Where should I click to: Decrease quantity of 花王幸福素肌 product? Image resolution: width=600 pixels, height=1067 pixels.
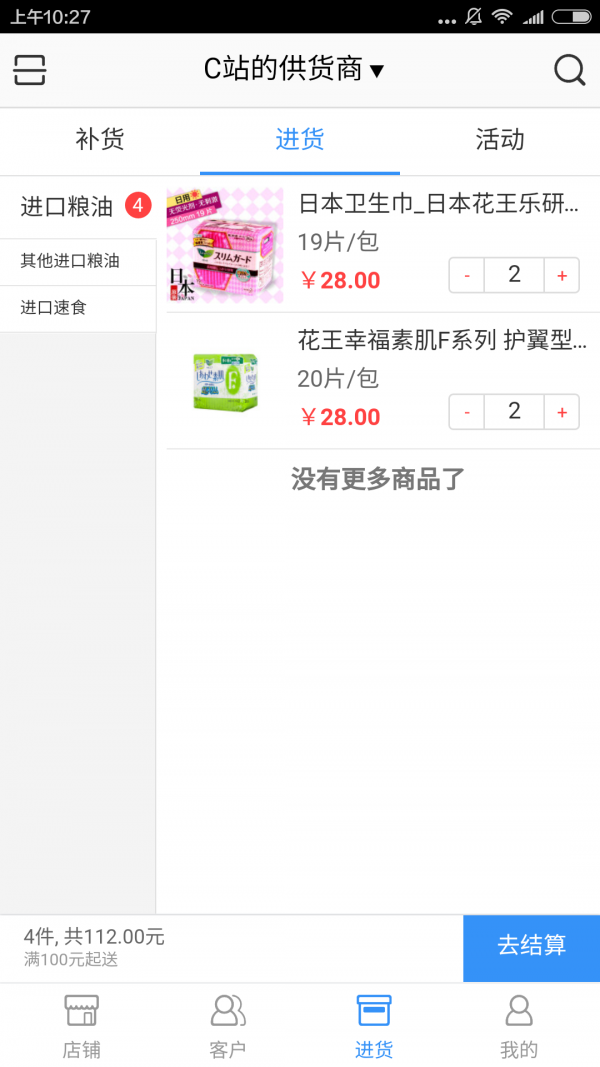[x=467, y=411]
